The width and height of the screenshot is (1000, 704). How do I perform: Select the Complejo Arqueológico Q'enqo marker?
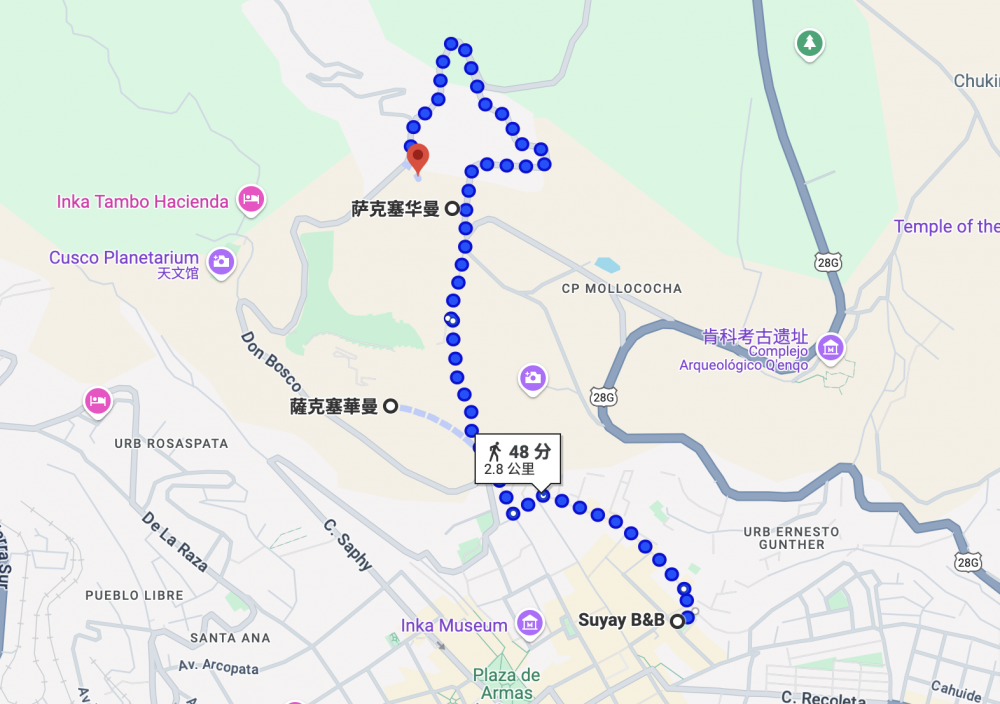(x=830, y=349)
